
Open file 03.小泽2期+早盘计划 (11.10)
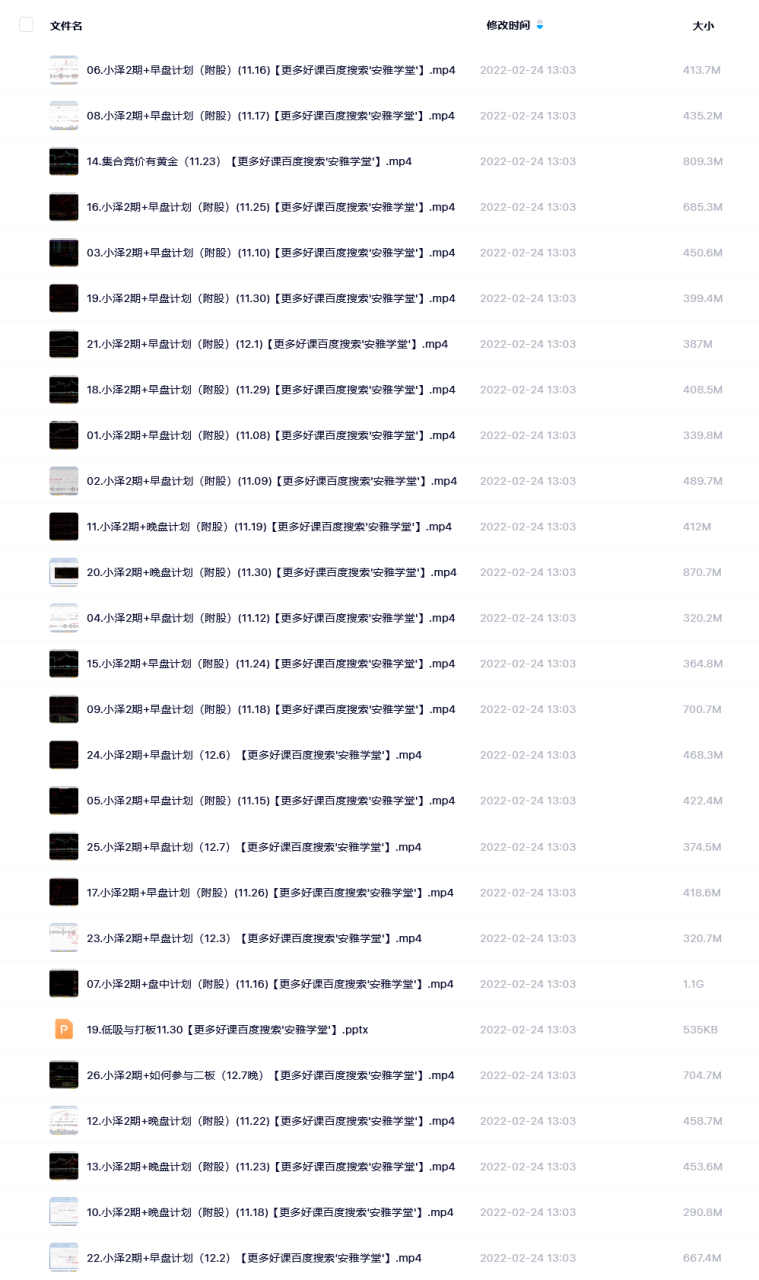271,253
